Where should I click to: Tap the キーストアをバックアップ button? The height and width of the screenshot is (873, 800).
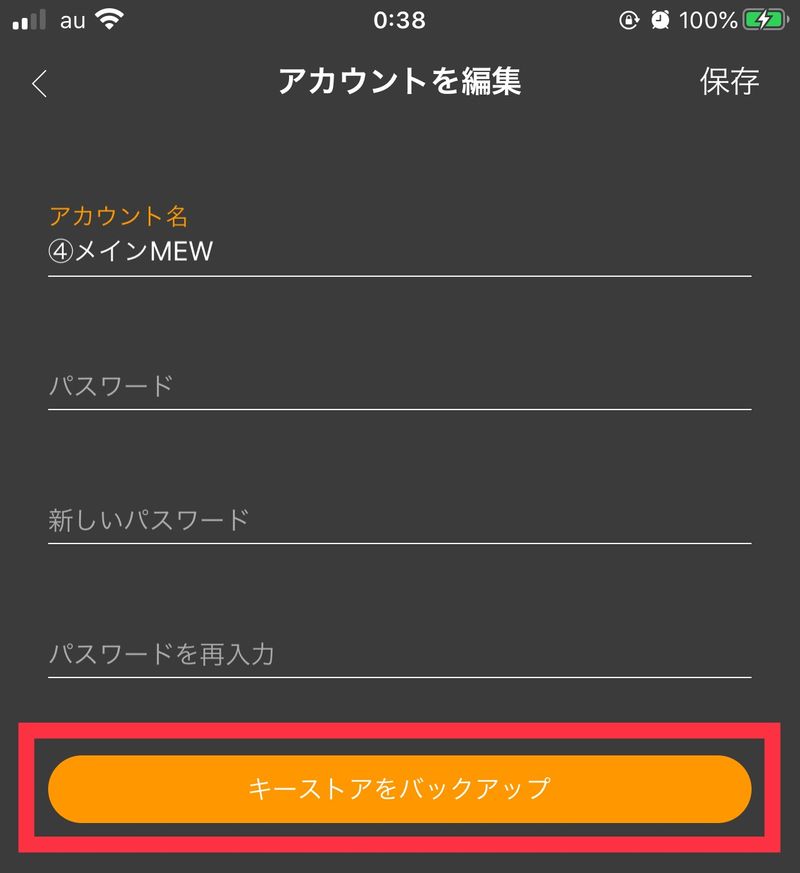coord(399,788)
